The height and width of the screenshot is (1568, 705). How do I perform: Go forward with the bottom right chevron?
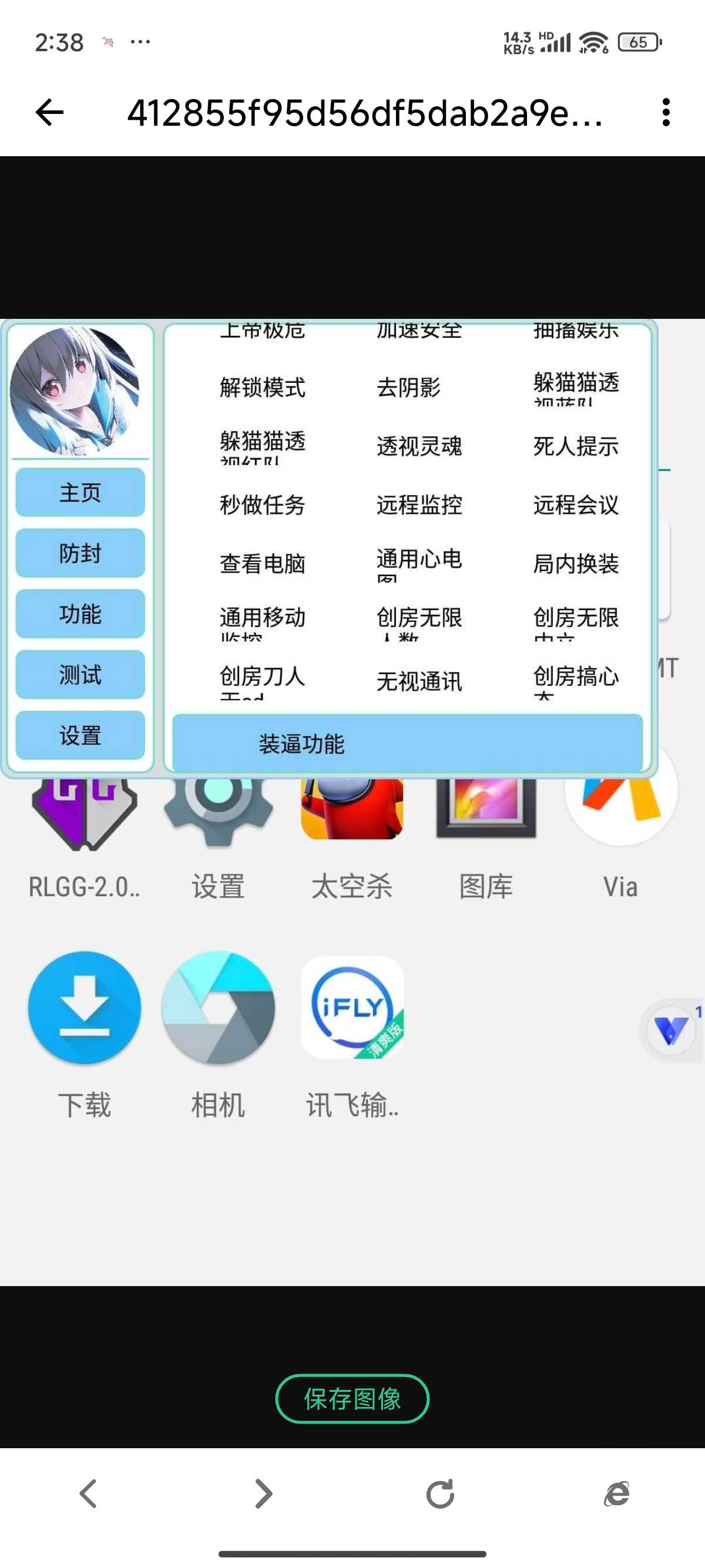(x=264, y=1493)
